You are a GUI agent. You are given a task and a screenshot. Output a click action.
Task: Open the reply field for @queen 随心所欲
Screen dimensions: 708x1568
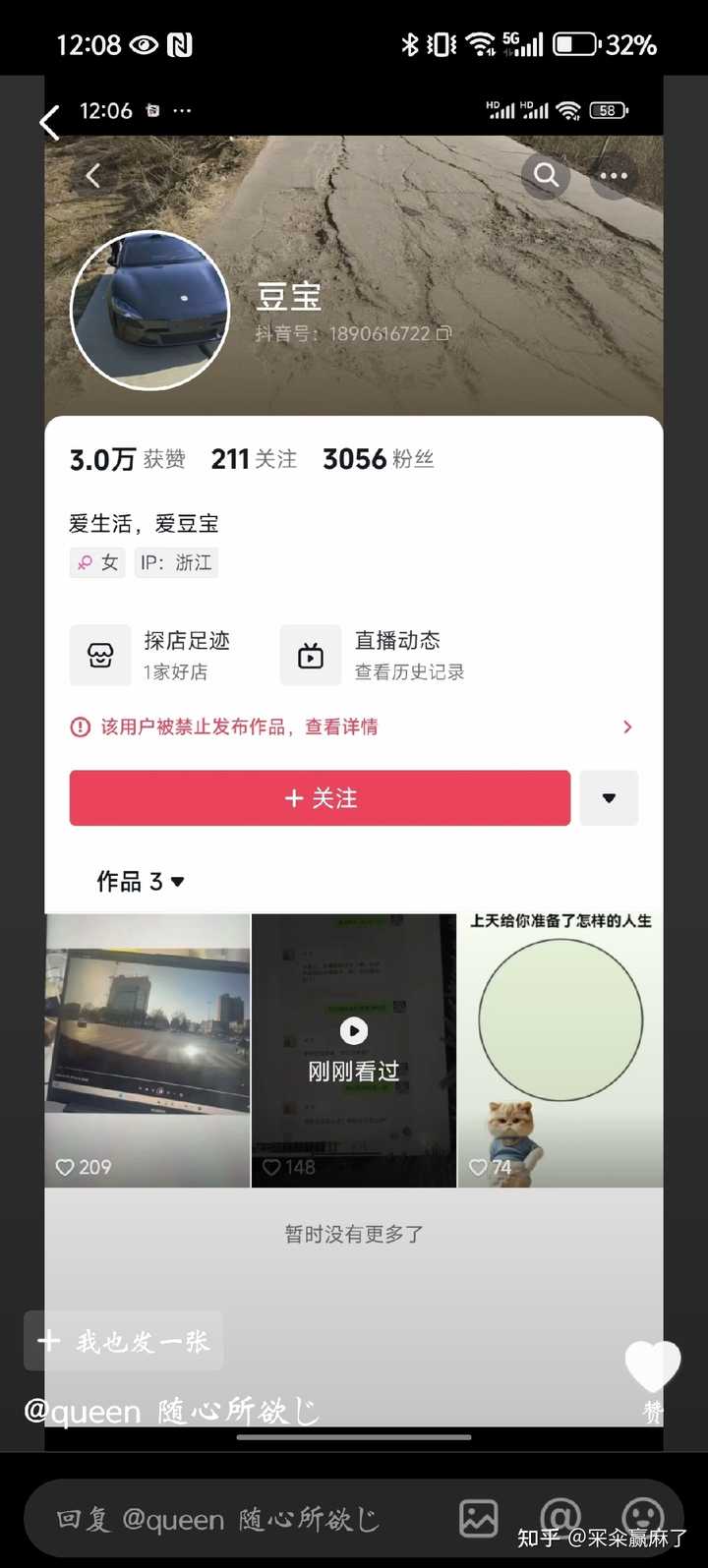coord(236,1519)
